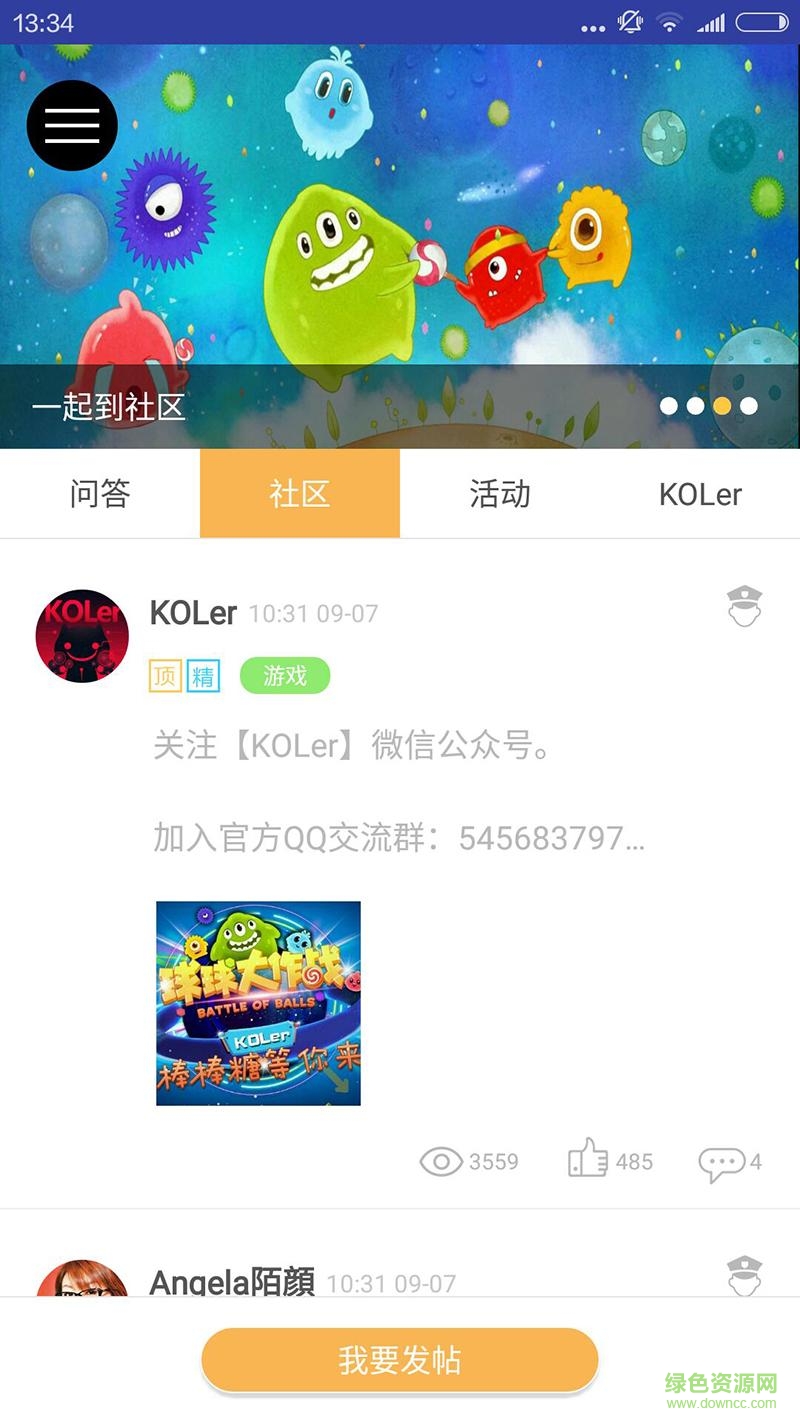Screen dimensions: 800x1422
Task: Tap the thumbs-up icon on KOLer's post
Action: tap(586, 1160)
